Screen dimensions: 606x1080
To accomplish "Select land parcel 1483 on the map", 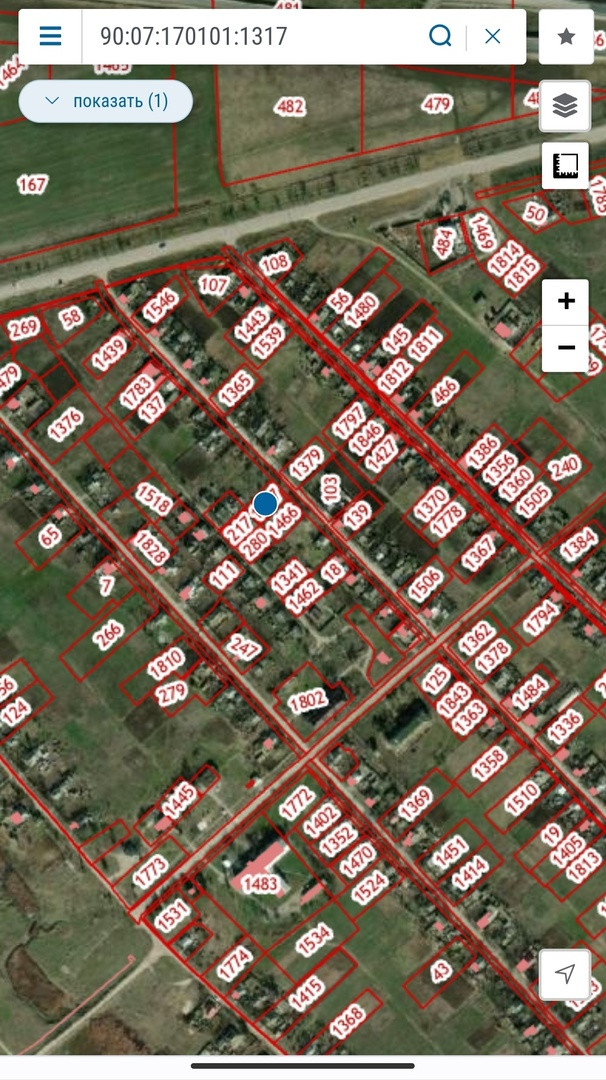I will click(261, 884).
